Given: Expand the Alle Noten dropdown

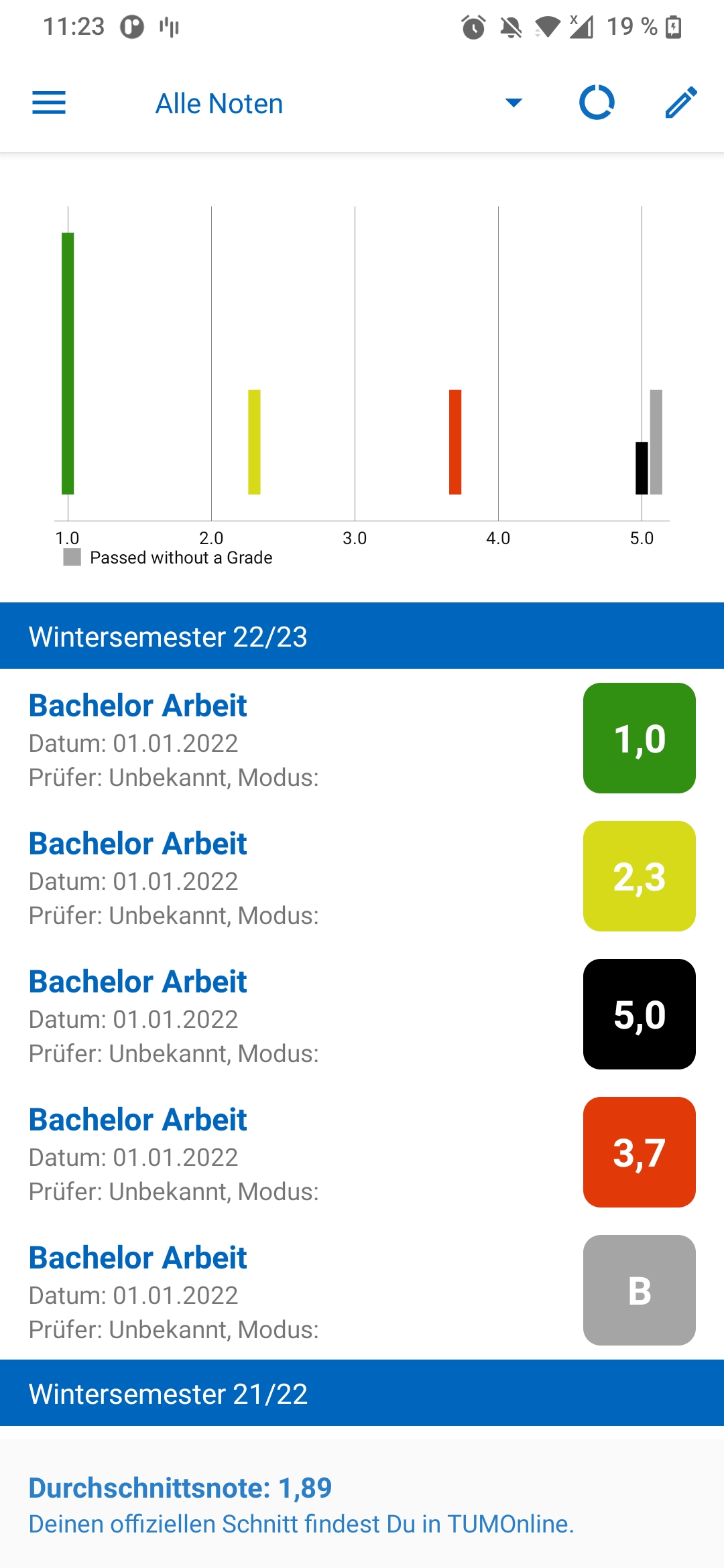Looking at the screenshot, I should [513, 103].
